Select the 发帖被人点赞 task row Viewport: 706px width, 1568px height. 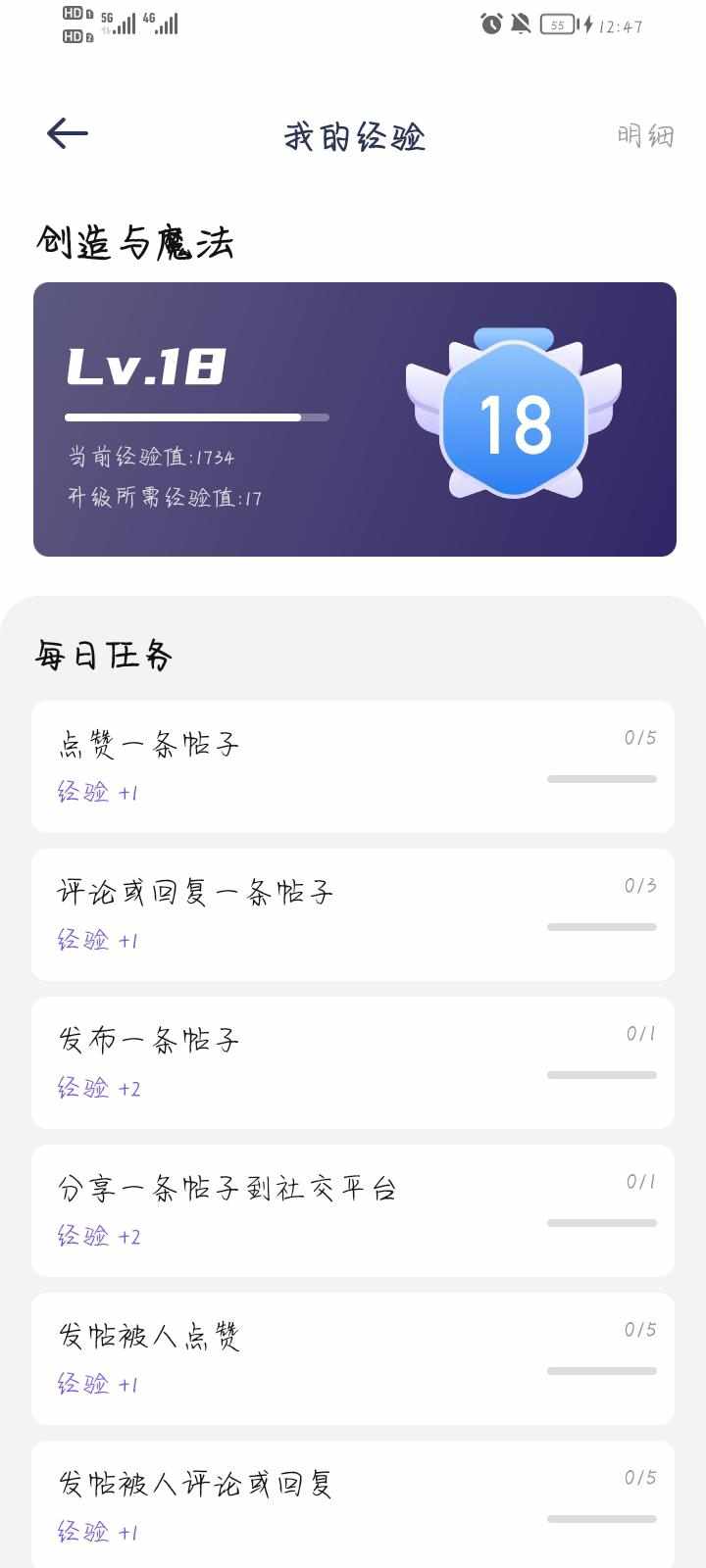353,1358
